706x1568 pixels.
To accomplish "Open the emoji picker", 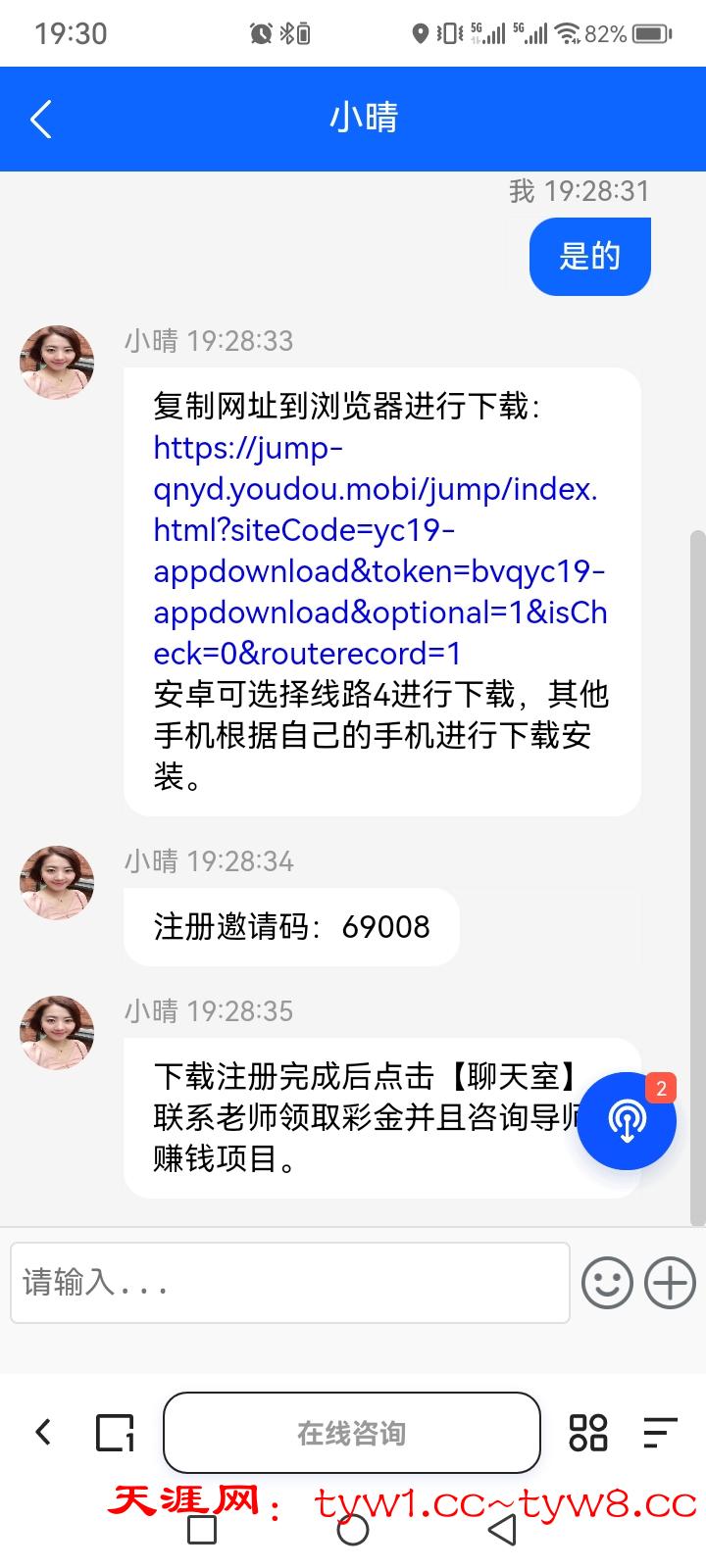I will tap(607, 1282).
